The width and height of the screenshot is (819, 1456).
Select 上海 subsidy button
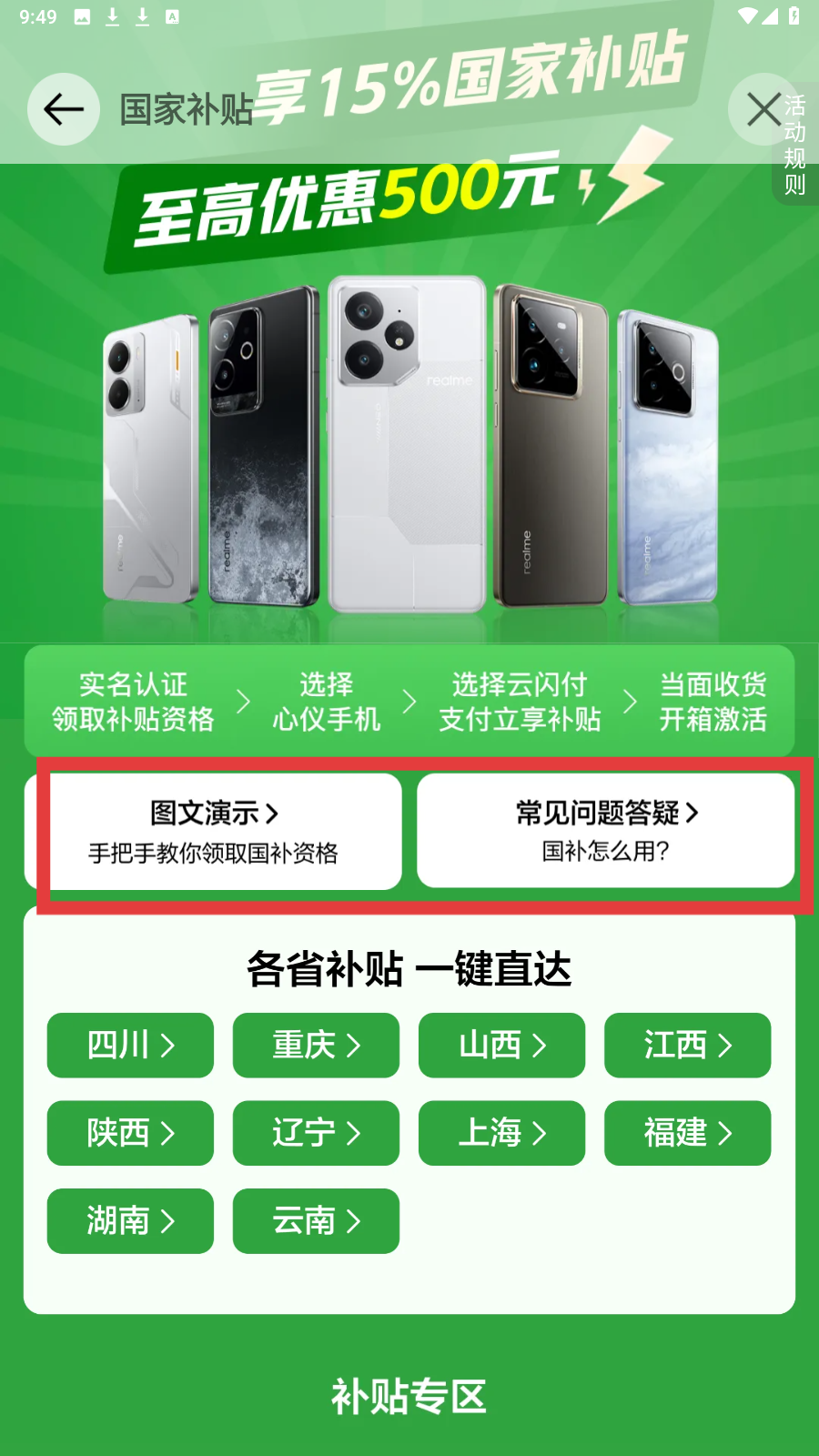tap(501, 1133)
